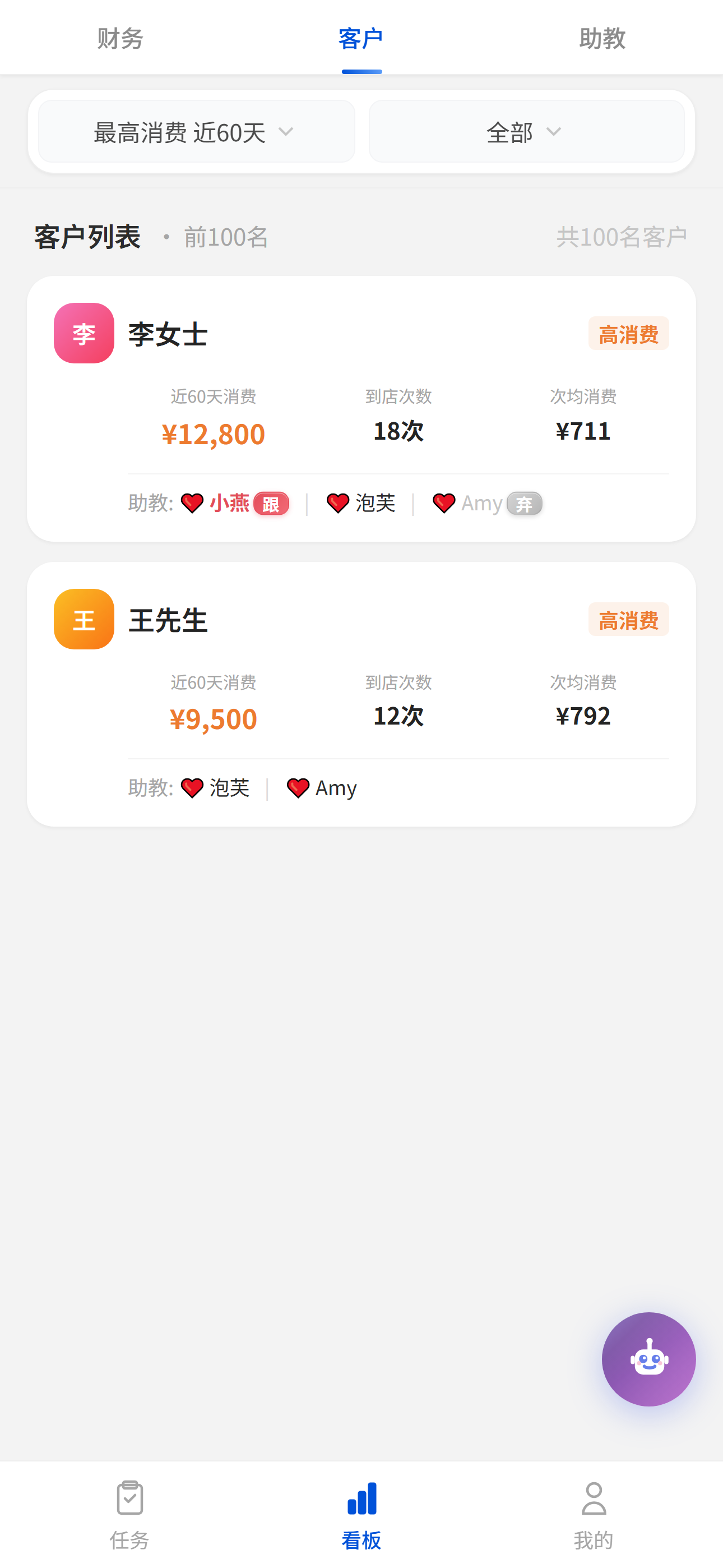Viewport: 723px width, 1568px height.
Task: Open the robot assistant floating button
Action: [x=648, y=1359]
